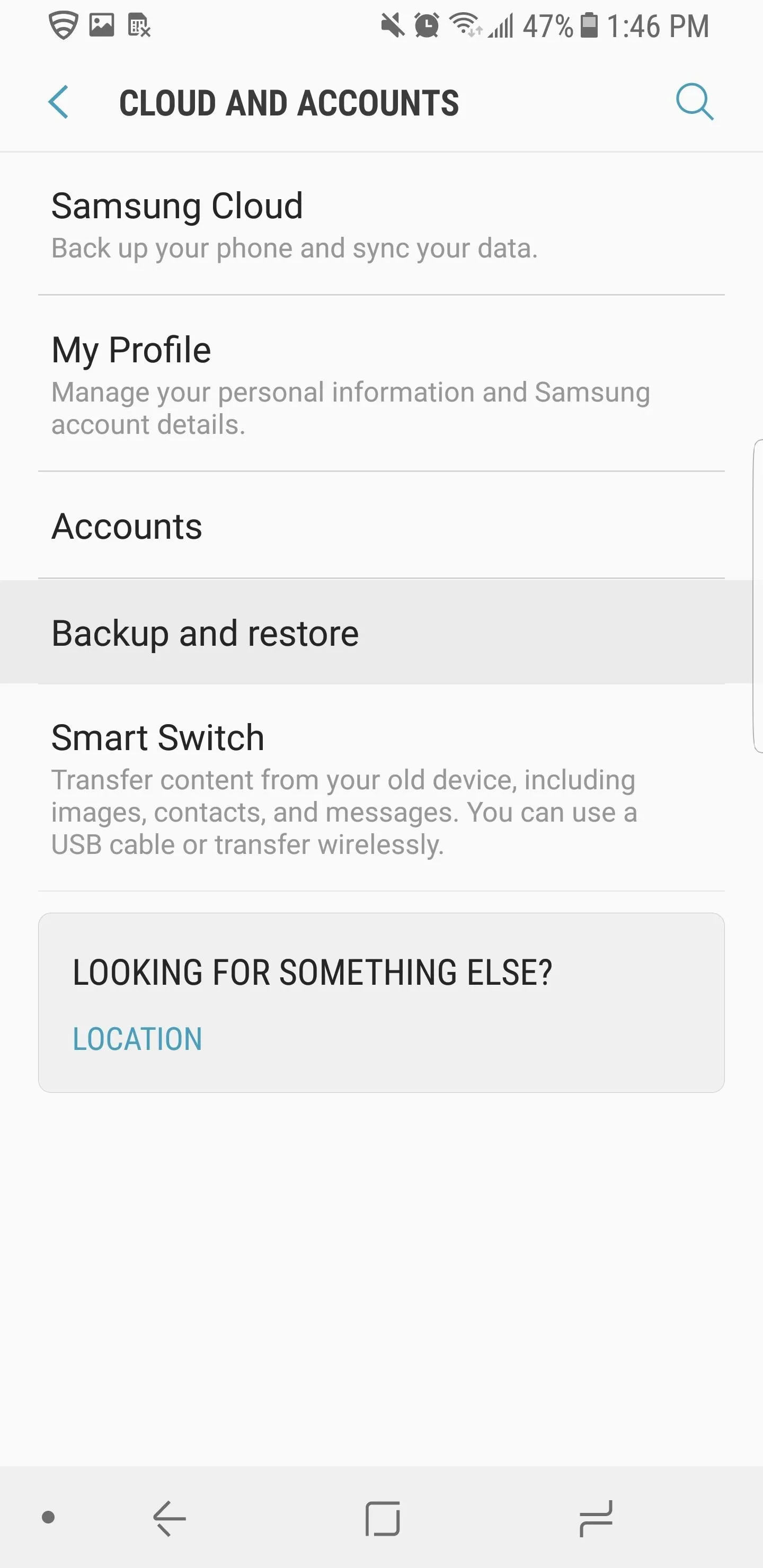The width and height of the screenshot is (763, 1568).
Task: Open the Accounts row
Action: 381,525
